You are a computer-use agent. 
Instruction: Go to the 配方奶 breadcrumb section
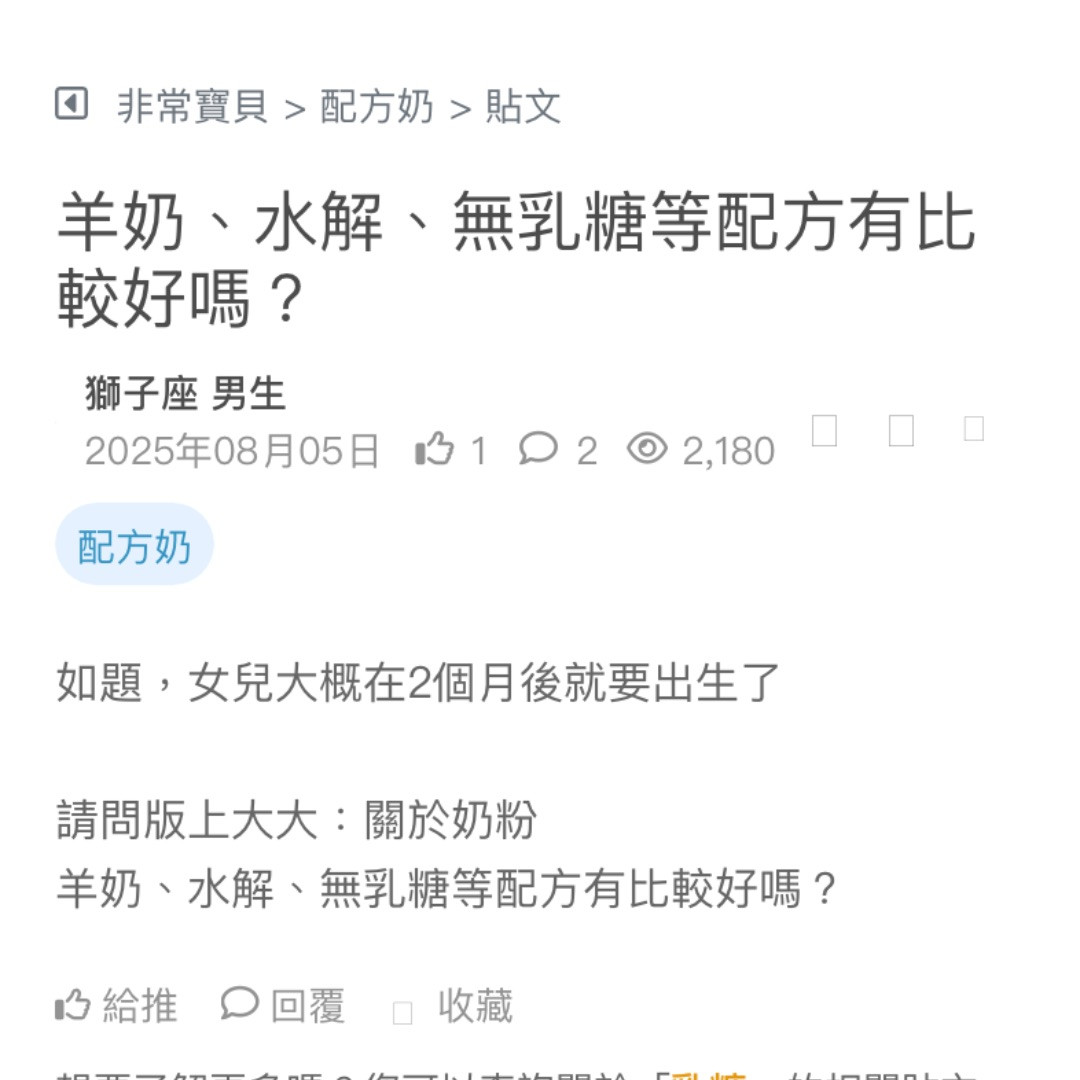point(376,106)
